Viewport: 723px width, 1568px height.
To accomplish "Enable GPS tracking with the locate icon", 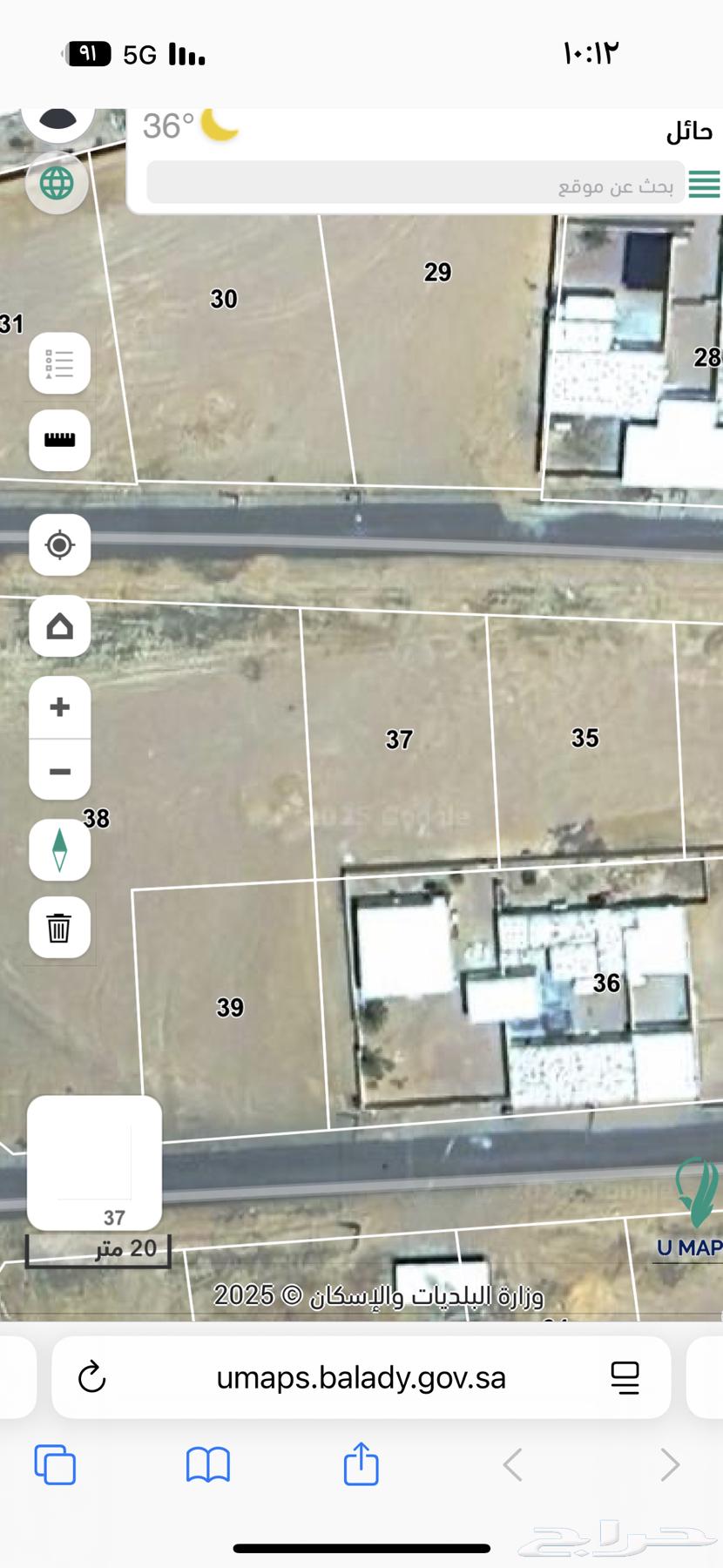I will point(59,544).
